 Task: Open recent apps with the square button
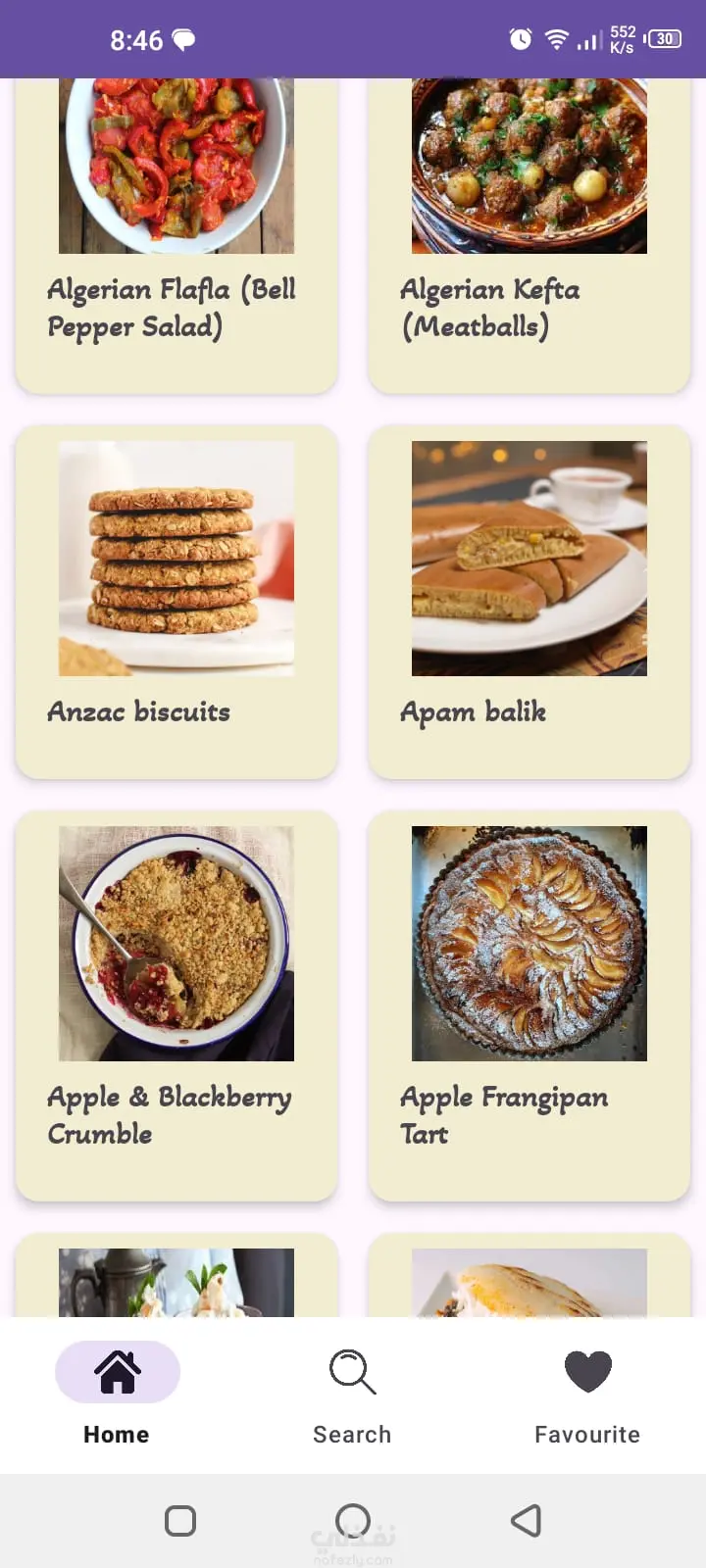[180, 1521]
